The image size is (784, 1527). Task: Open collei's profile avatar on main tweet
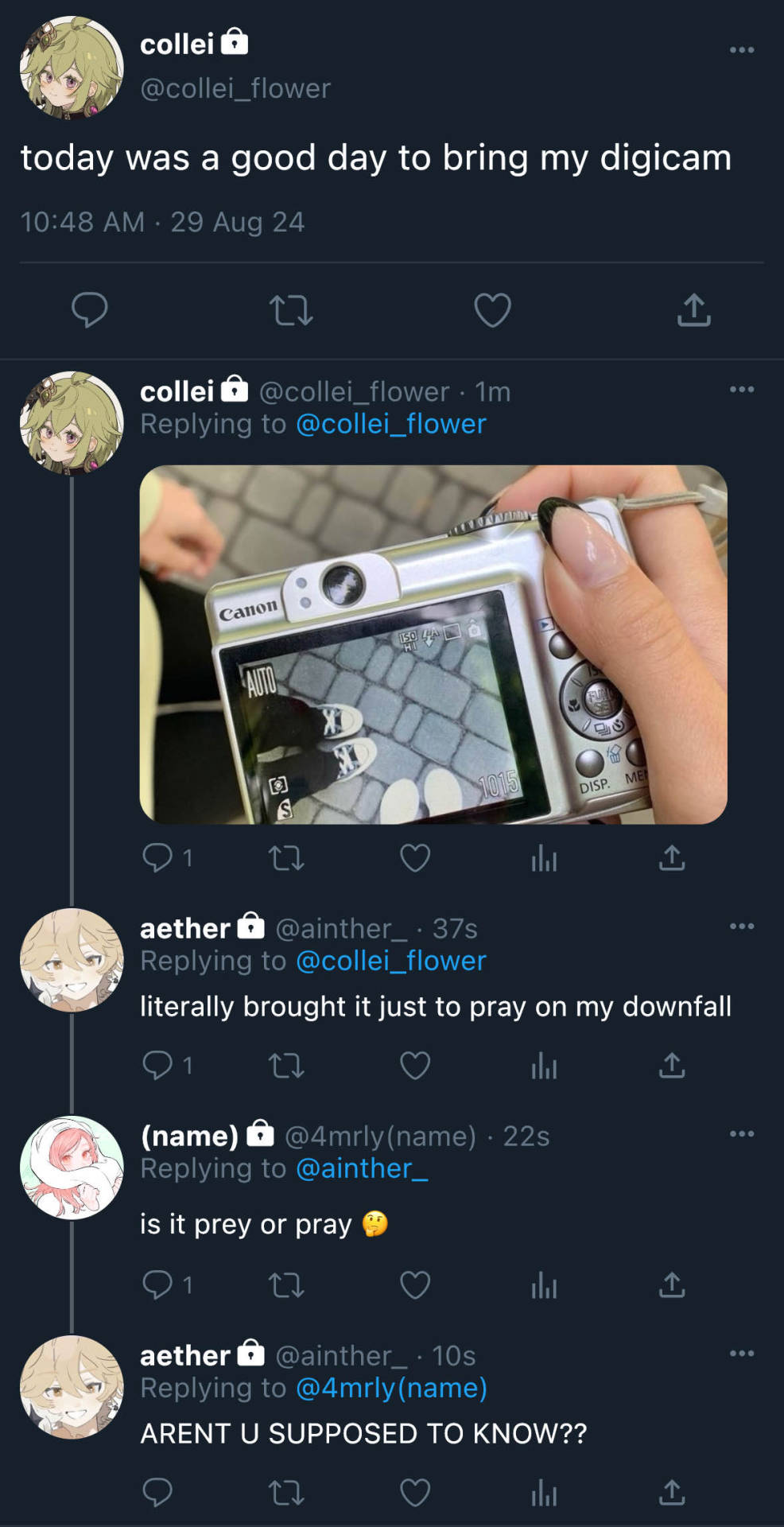(72, 68)
